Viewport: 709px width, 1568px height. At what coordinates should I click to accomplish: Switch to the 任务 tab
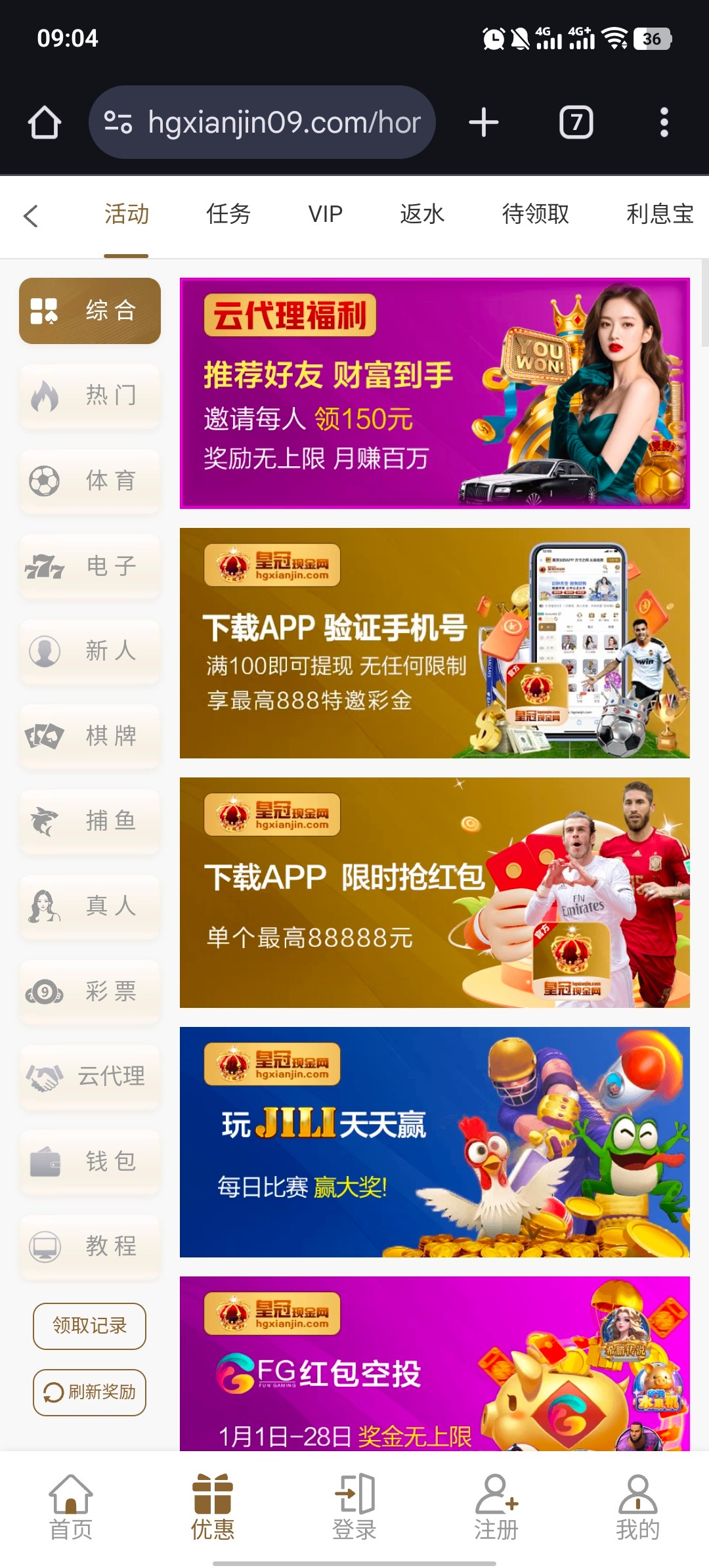coord(228,214)
